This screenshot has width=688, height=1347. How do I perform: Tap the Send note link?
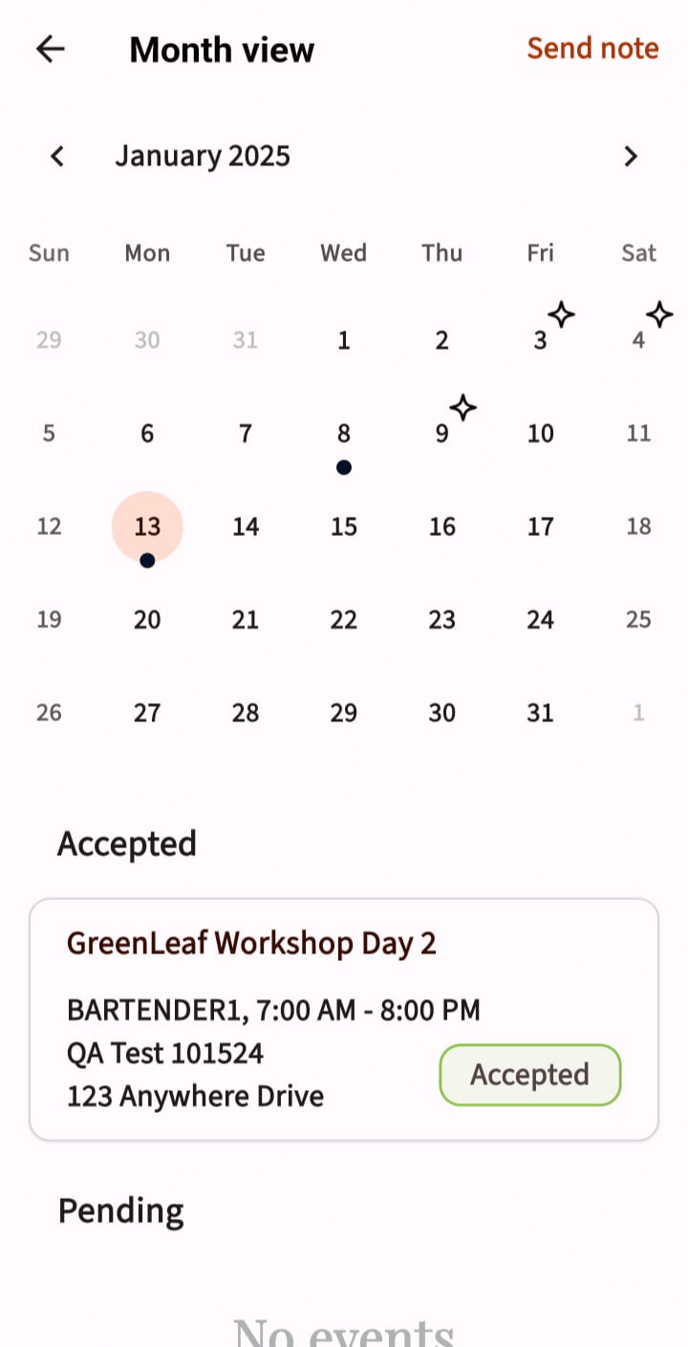(x=592, y=48)
